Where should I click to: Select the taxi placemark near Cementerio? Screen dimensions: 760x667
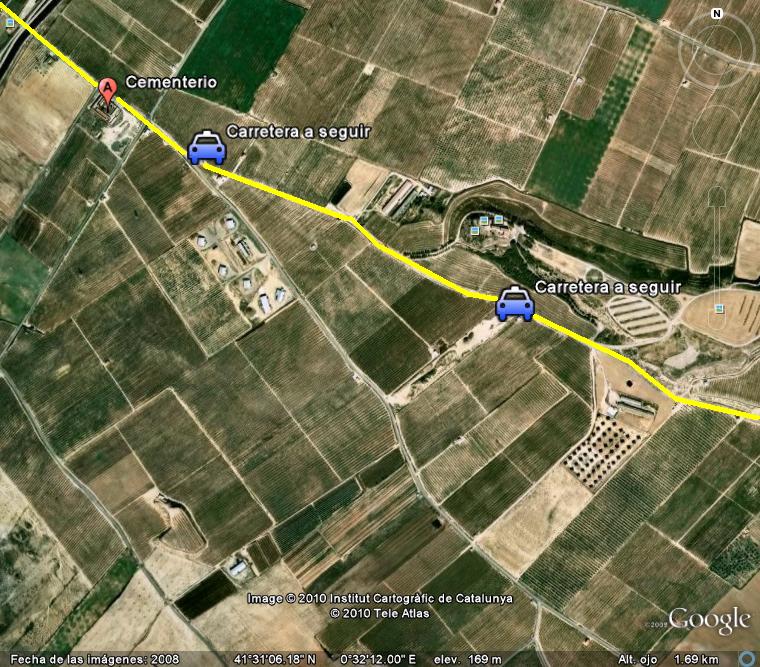tap(207, 147)
